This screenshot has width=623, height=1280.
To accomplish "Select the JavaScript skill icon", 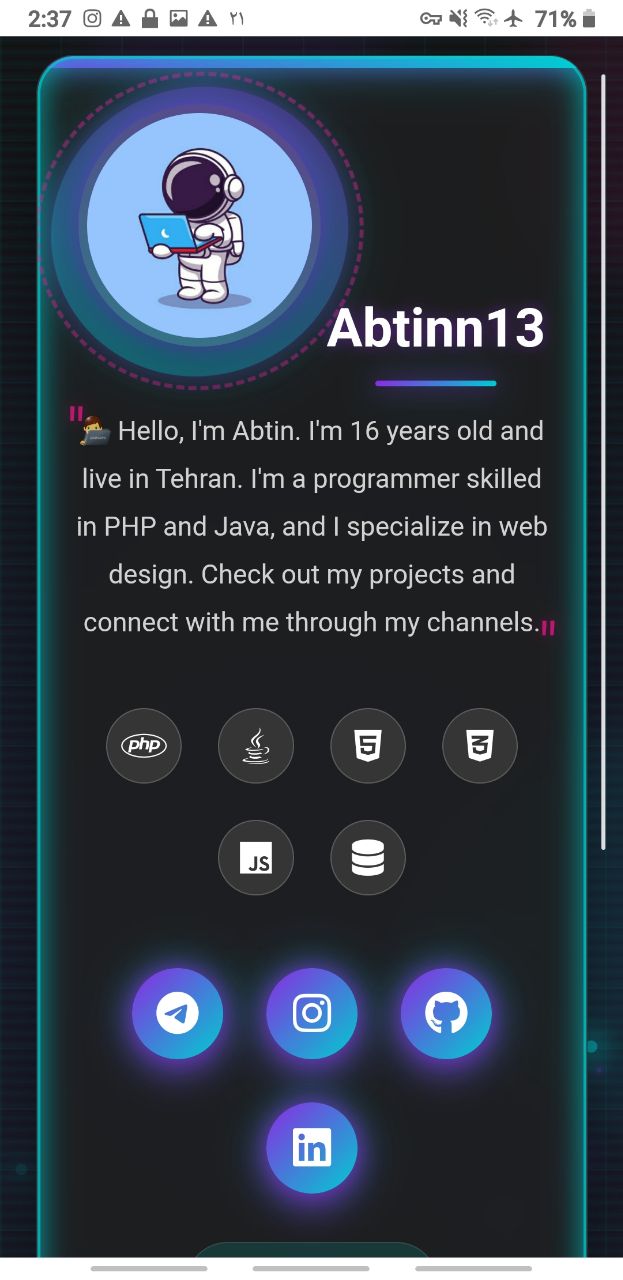I will click(x=256, y=857).
